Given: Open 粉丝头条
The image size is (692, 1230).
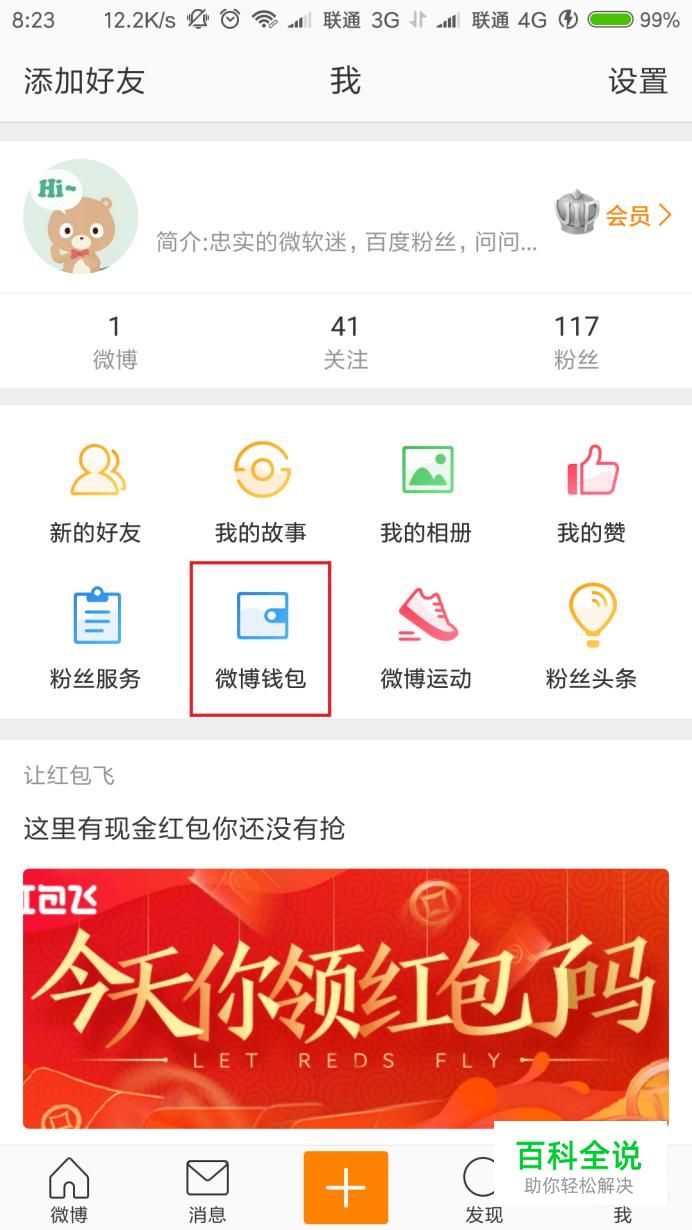Looking at the screenshot, I should 592,639.
